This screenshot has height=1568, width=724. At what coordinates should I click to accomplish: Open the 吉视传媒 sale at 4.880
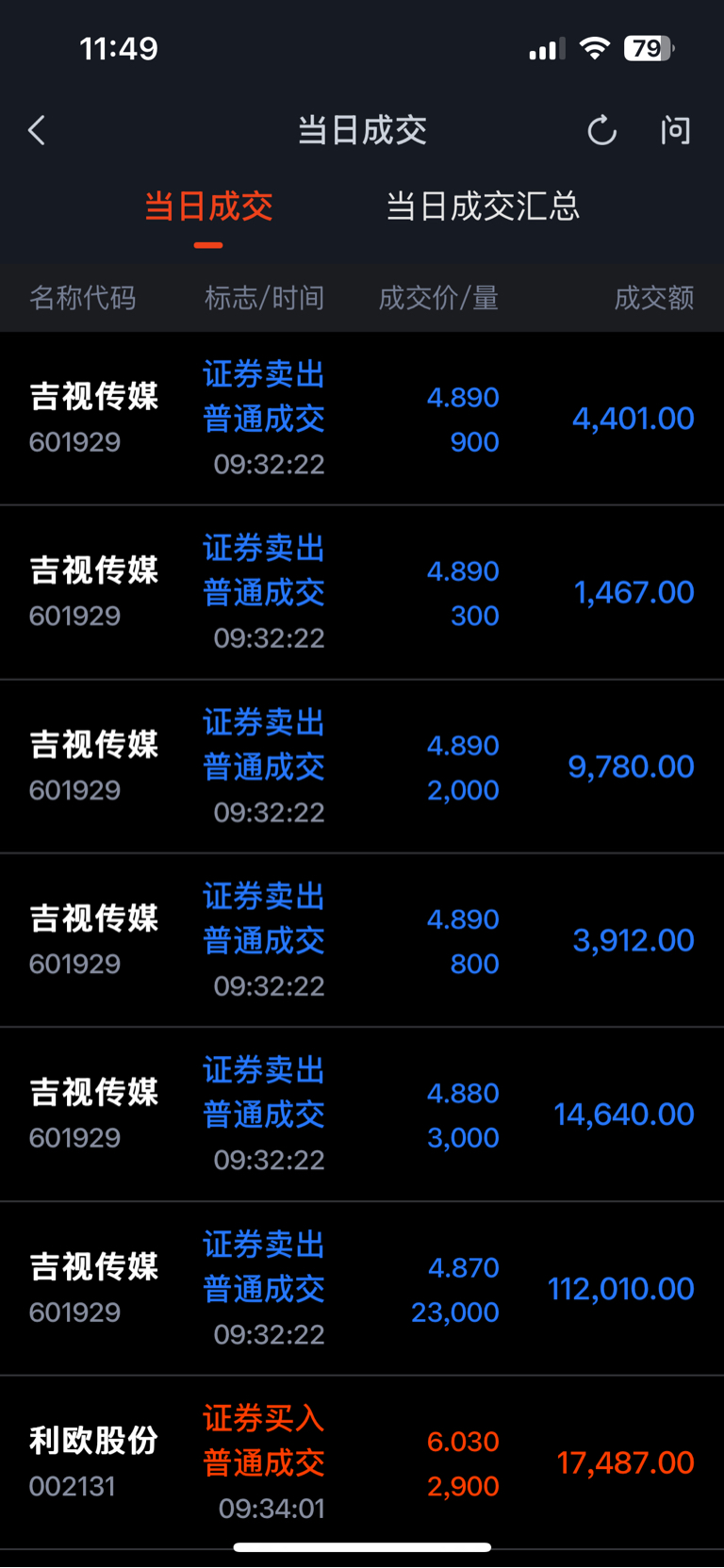click(362, 1114)
